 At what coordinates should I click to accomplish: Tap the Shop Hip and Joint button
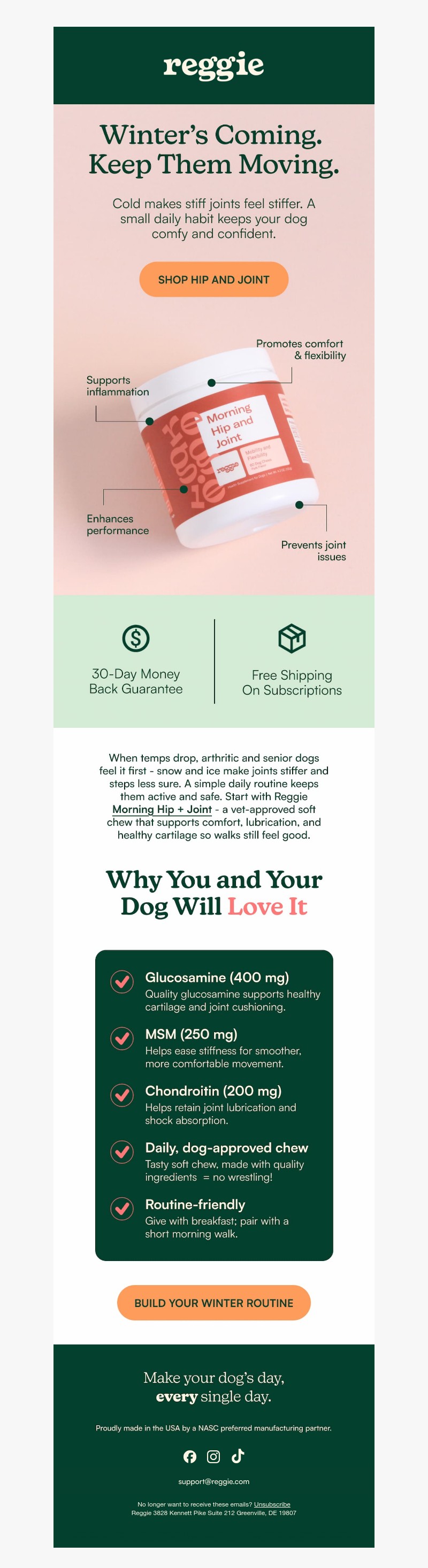tap(213, 279)
